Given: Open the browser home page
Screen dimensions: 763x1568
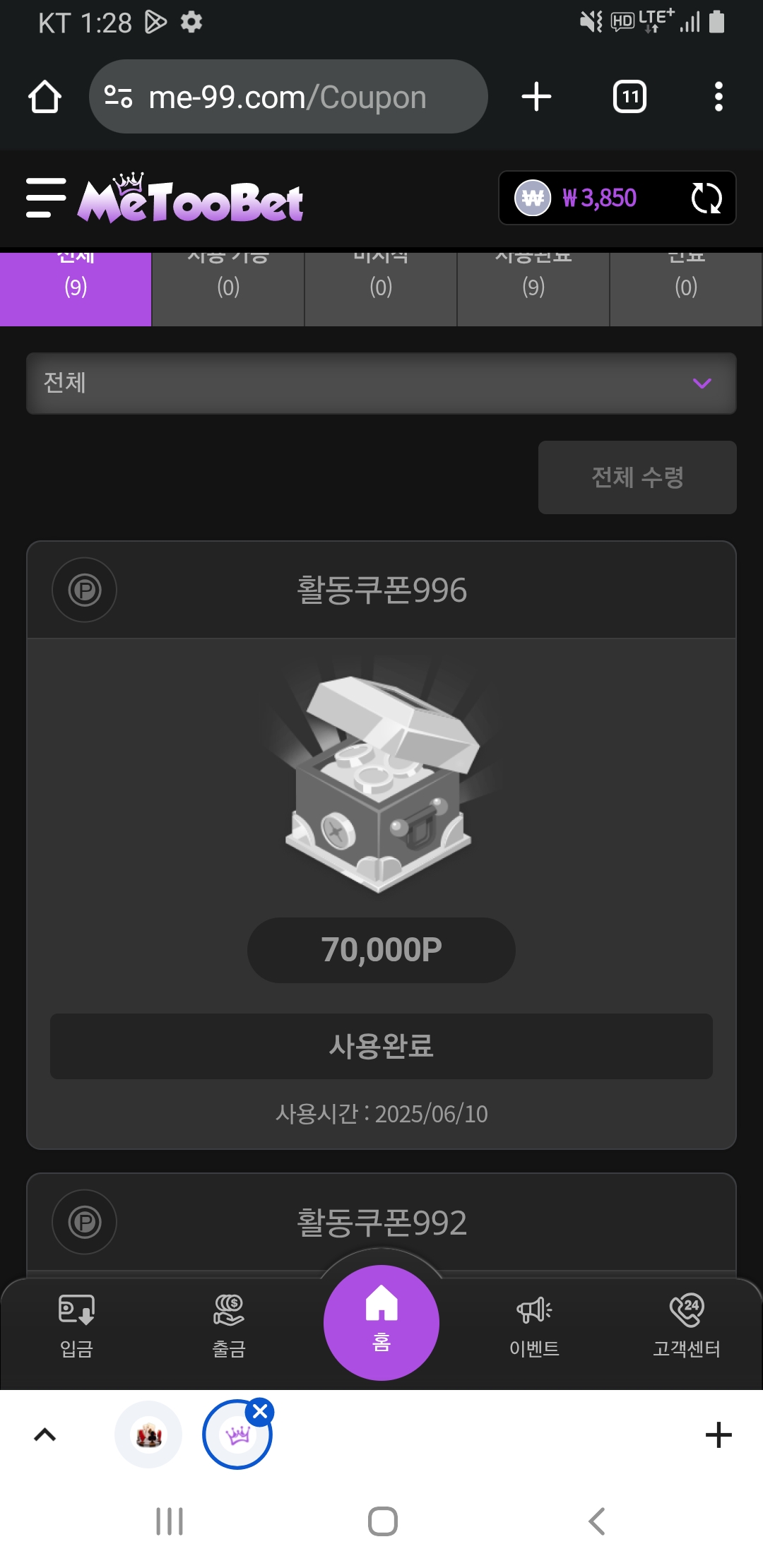Looking at the screenshot, I should [x=45, y=97].
